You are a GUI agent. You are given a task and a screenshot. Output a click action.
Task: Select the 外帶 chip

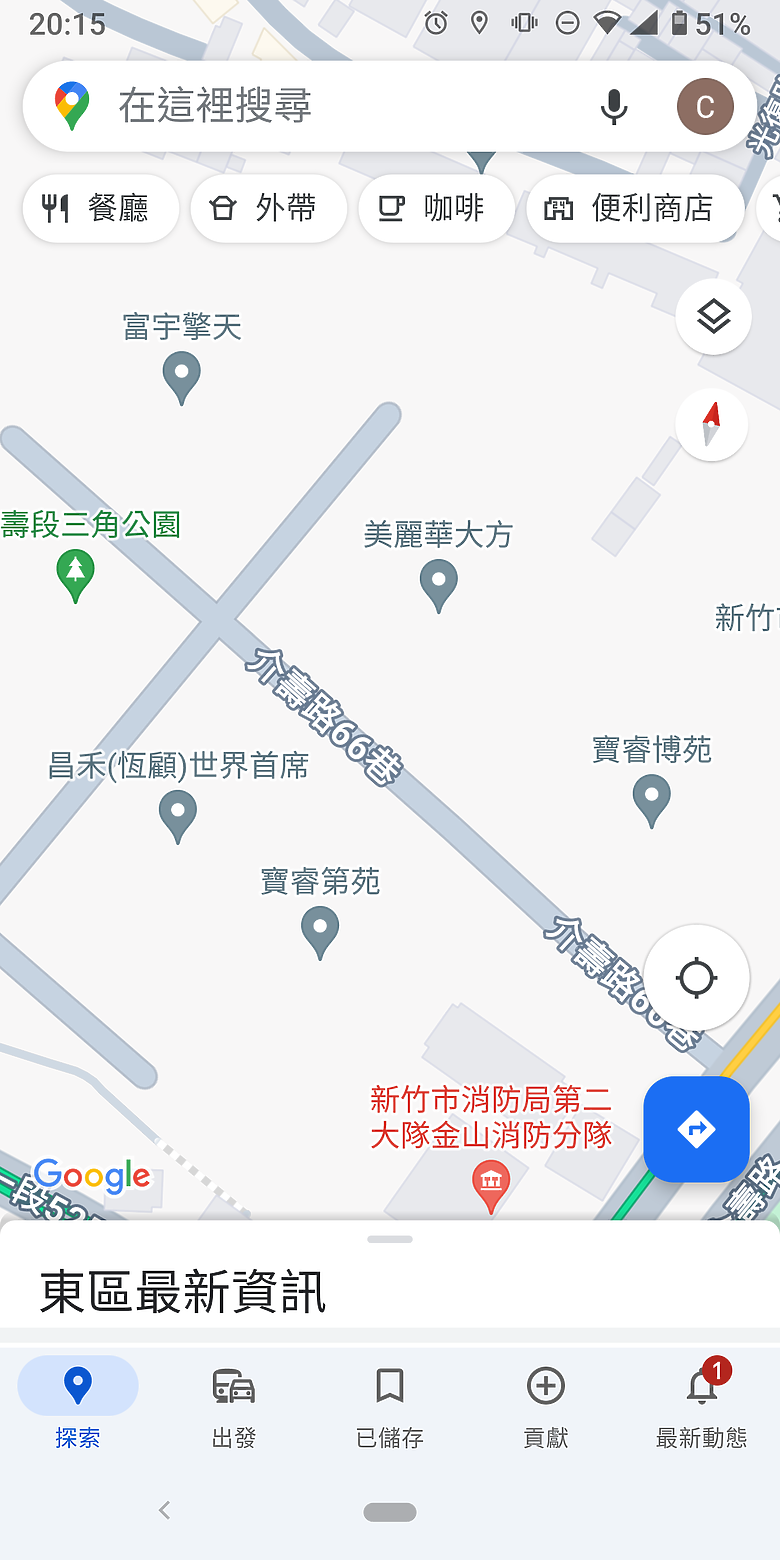[x=269, y=208]
